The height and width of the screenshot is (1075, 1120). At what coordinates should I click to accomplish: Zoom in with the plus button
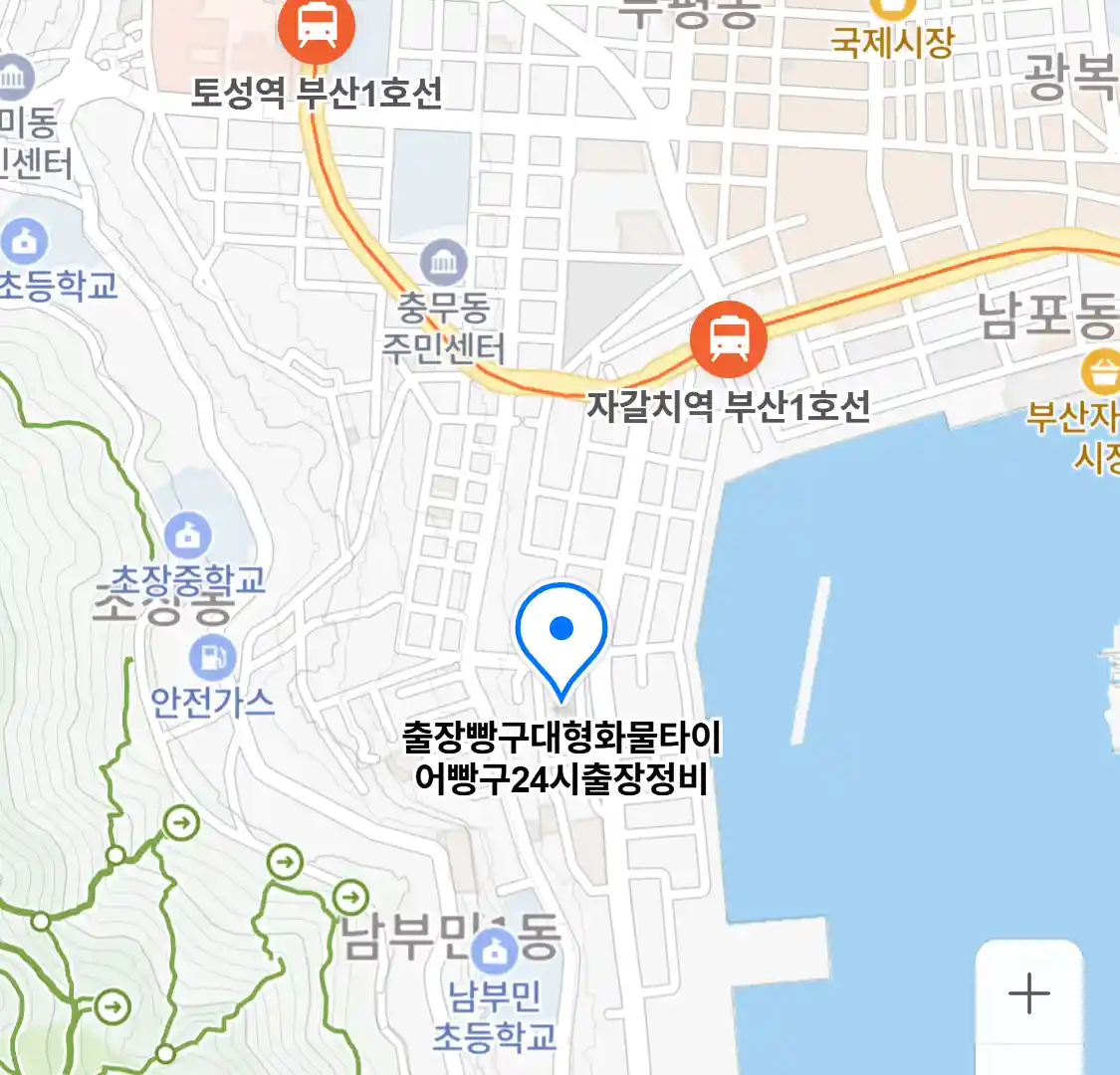tap(1028, 993)
